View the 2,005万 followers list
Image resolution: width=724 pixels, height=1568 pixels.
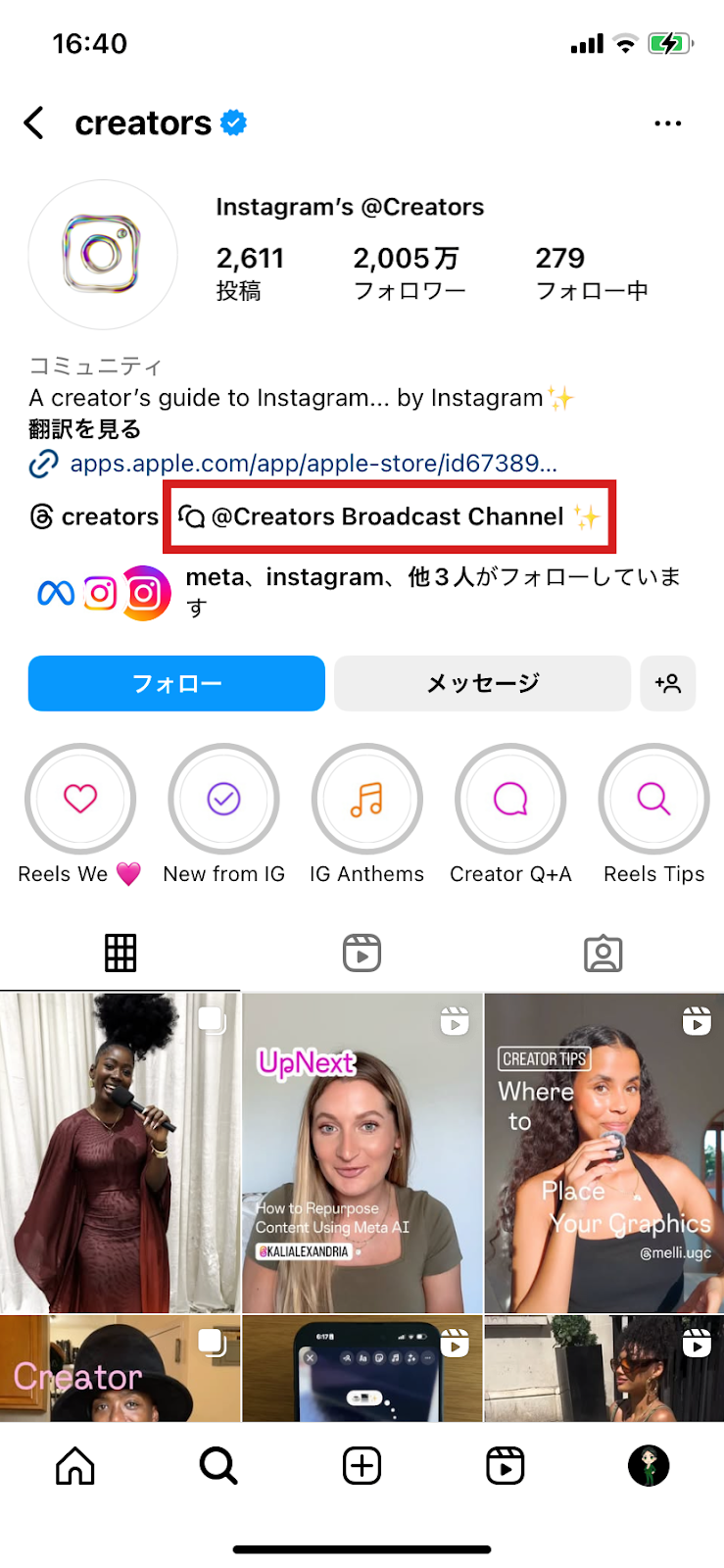(409, 272)
